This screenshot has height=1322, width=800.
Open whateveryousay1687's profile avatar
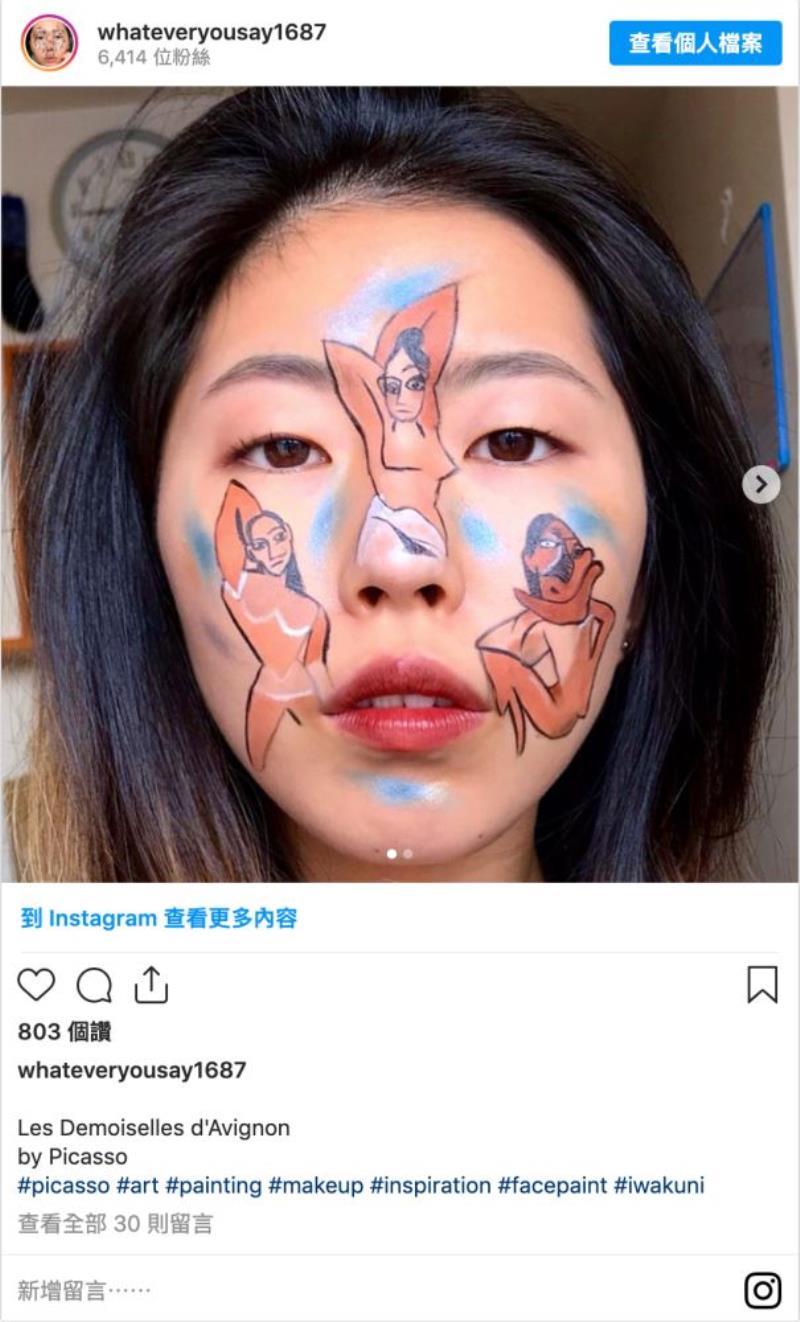tap(49, 43)
